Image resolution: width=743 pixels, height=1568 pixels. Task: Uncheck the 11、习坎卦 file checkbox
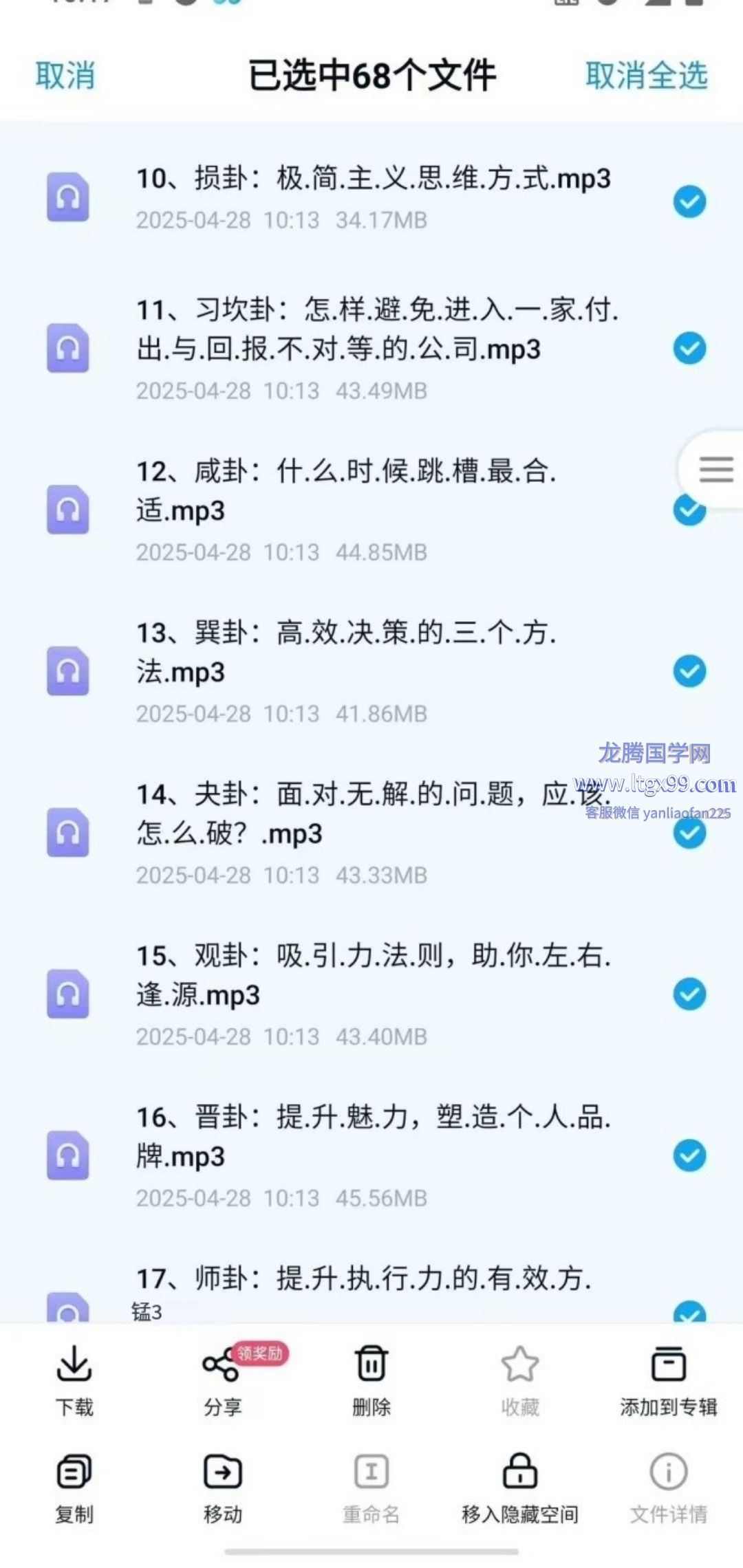(689, 348)
